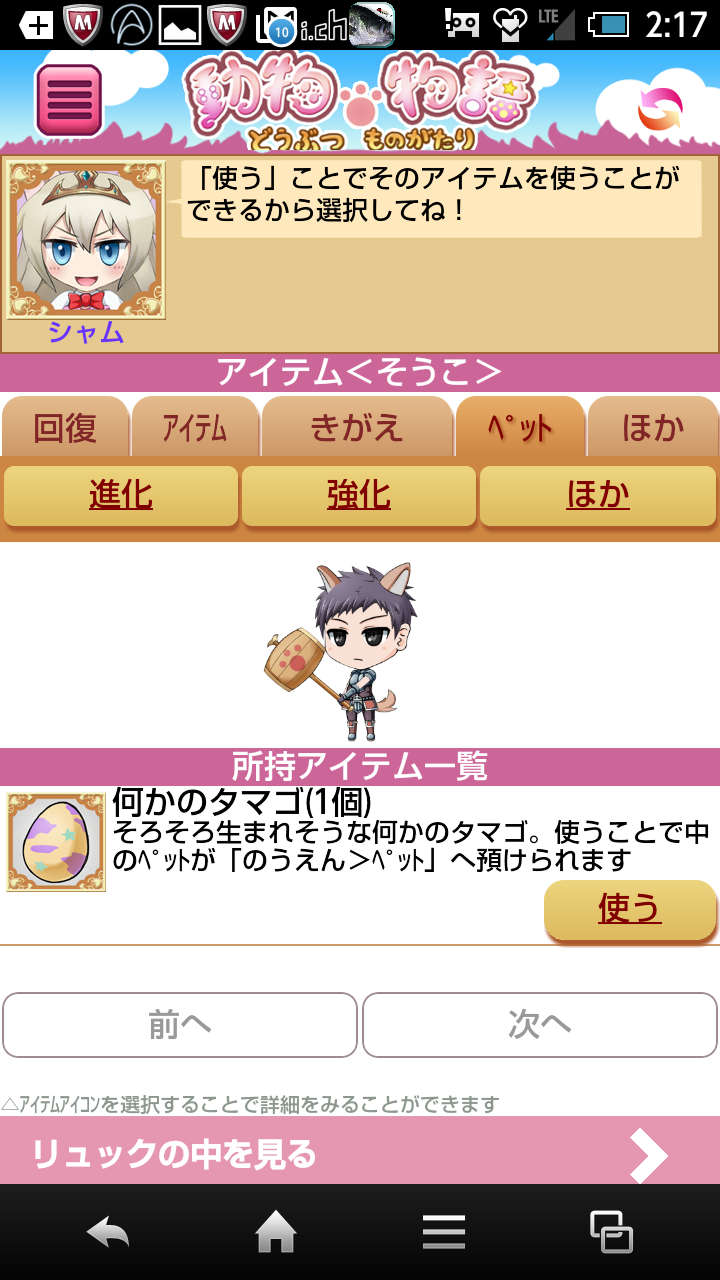Use the 何かのタマゴ item with 使う
720x1280 pixels.
(630, 909)
